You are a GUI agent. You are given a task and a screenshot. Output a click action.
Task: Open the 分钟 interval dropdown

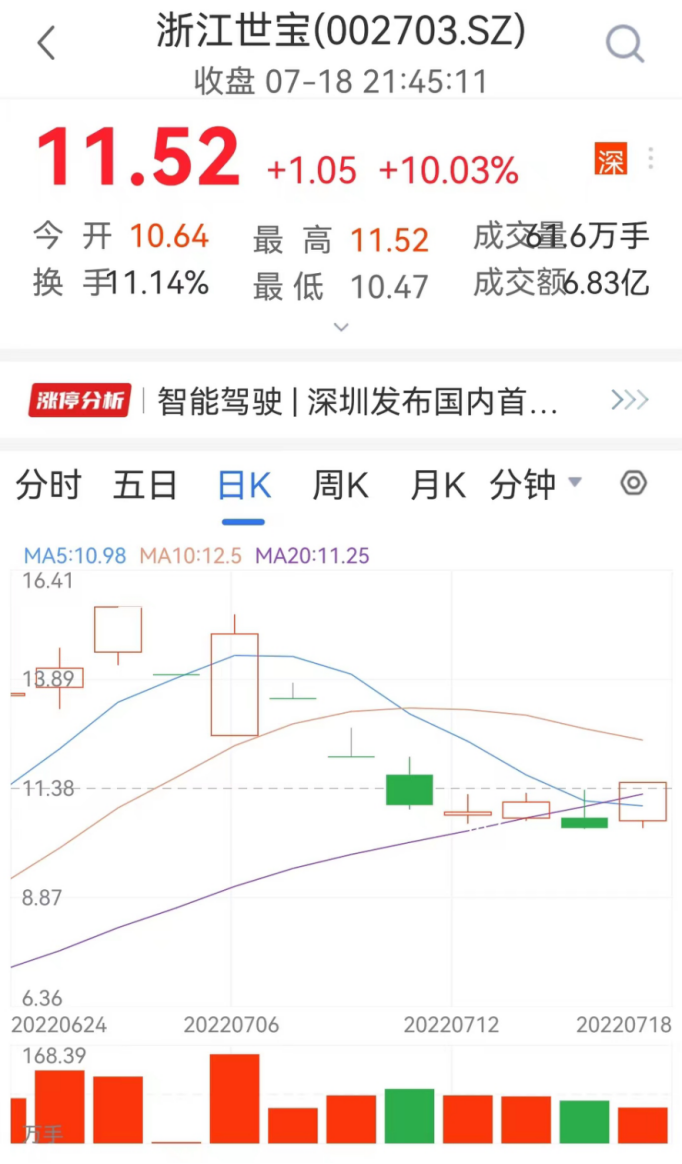coord(534,485)
